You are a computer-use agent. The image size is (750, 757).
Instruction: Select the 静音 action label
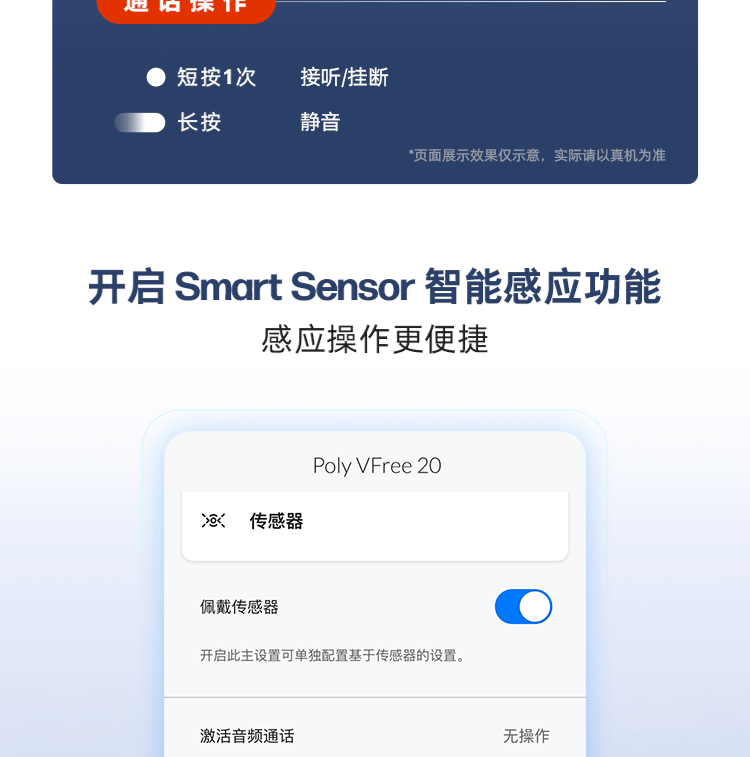320,122
